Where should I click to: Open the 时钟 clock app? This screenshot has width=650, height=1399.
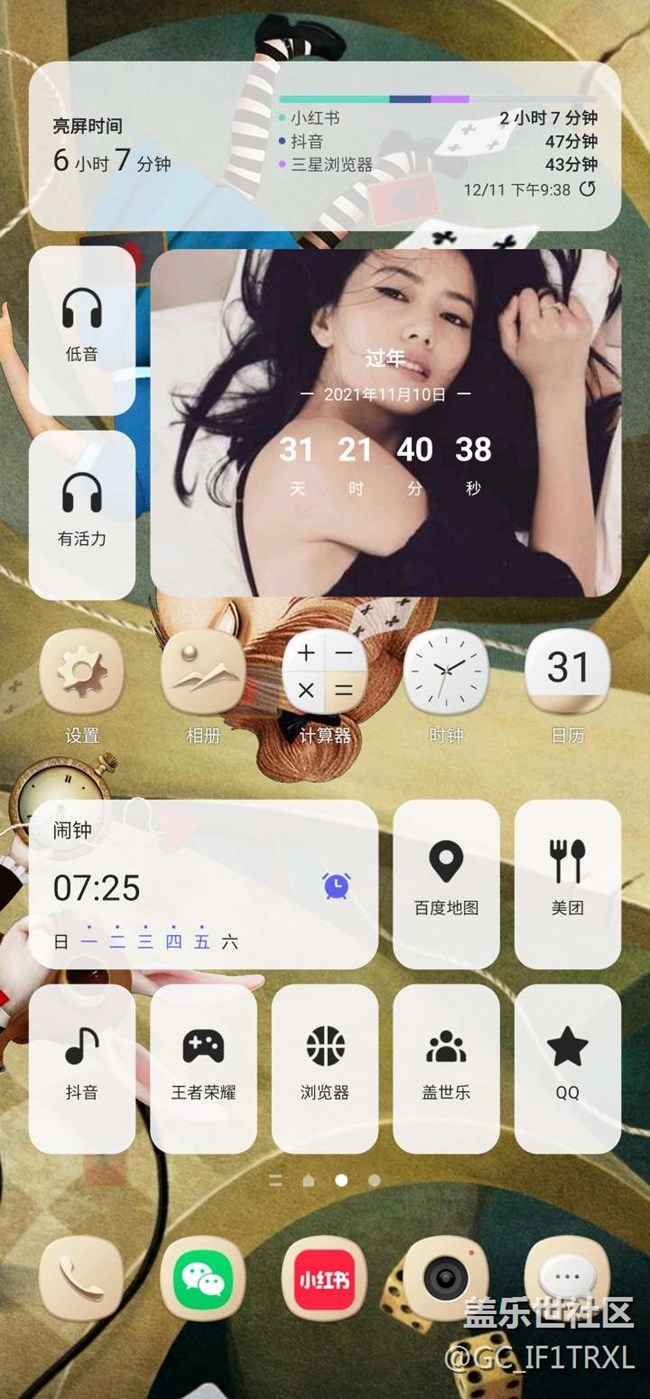click(x=446, y=673)
